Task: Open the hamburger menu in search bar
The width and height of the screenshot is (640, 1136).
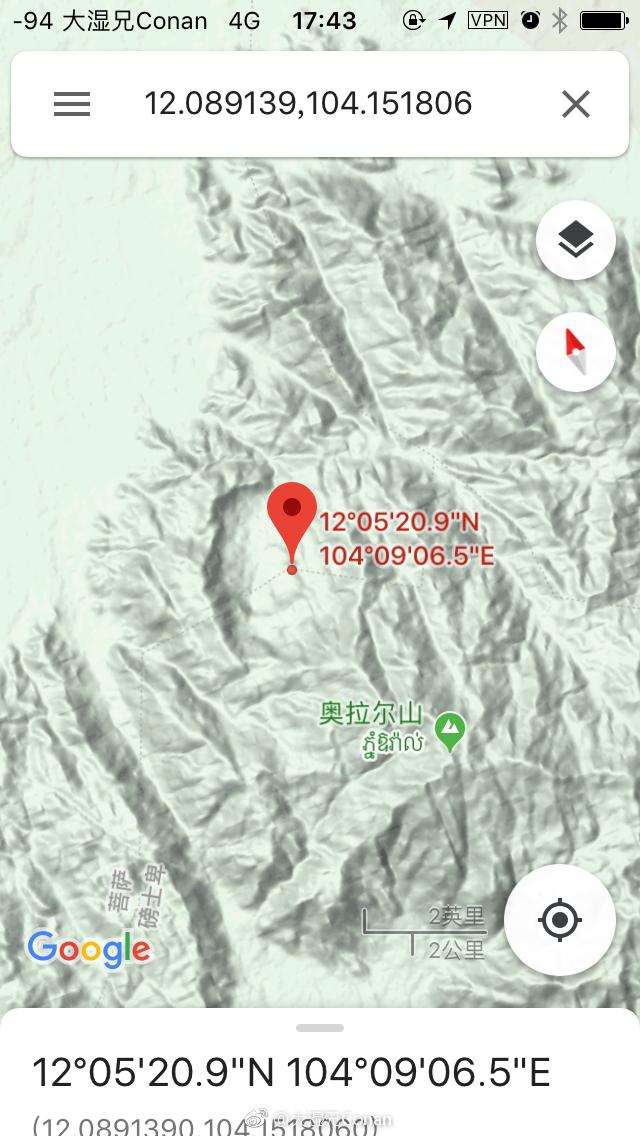Action: pos(72,104)
